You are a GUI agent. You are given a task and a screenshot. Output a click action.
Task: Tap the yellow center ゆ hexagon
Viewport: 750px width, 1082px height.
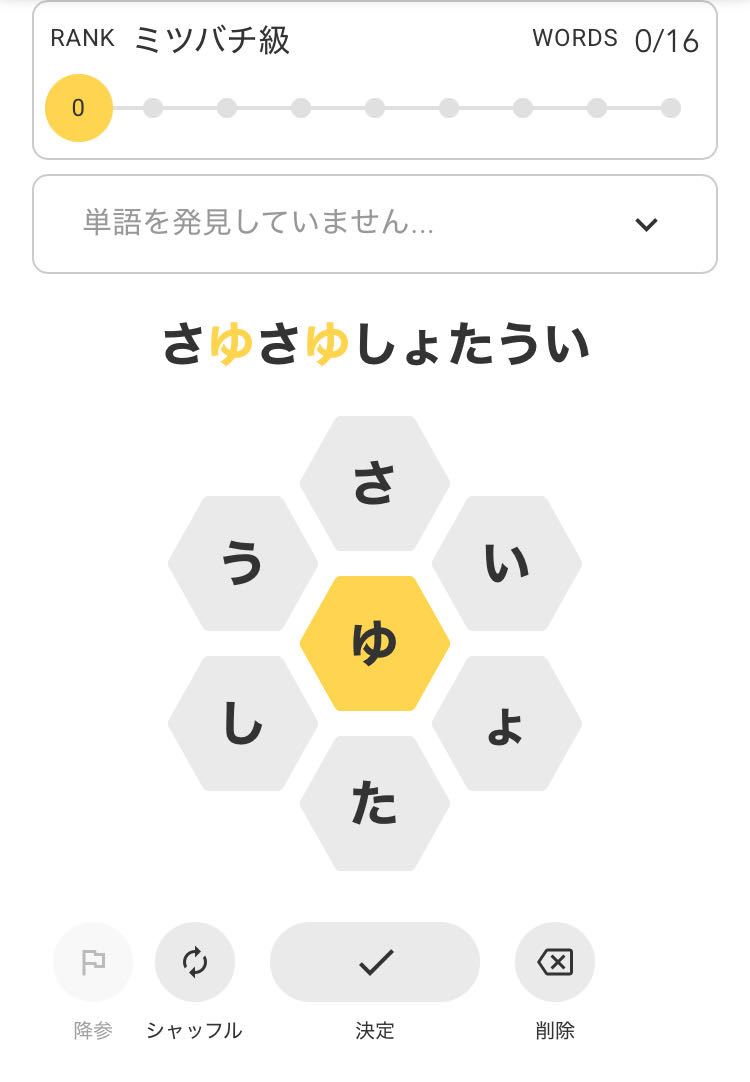(x=375, y=644)
